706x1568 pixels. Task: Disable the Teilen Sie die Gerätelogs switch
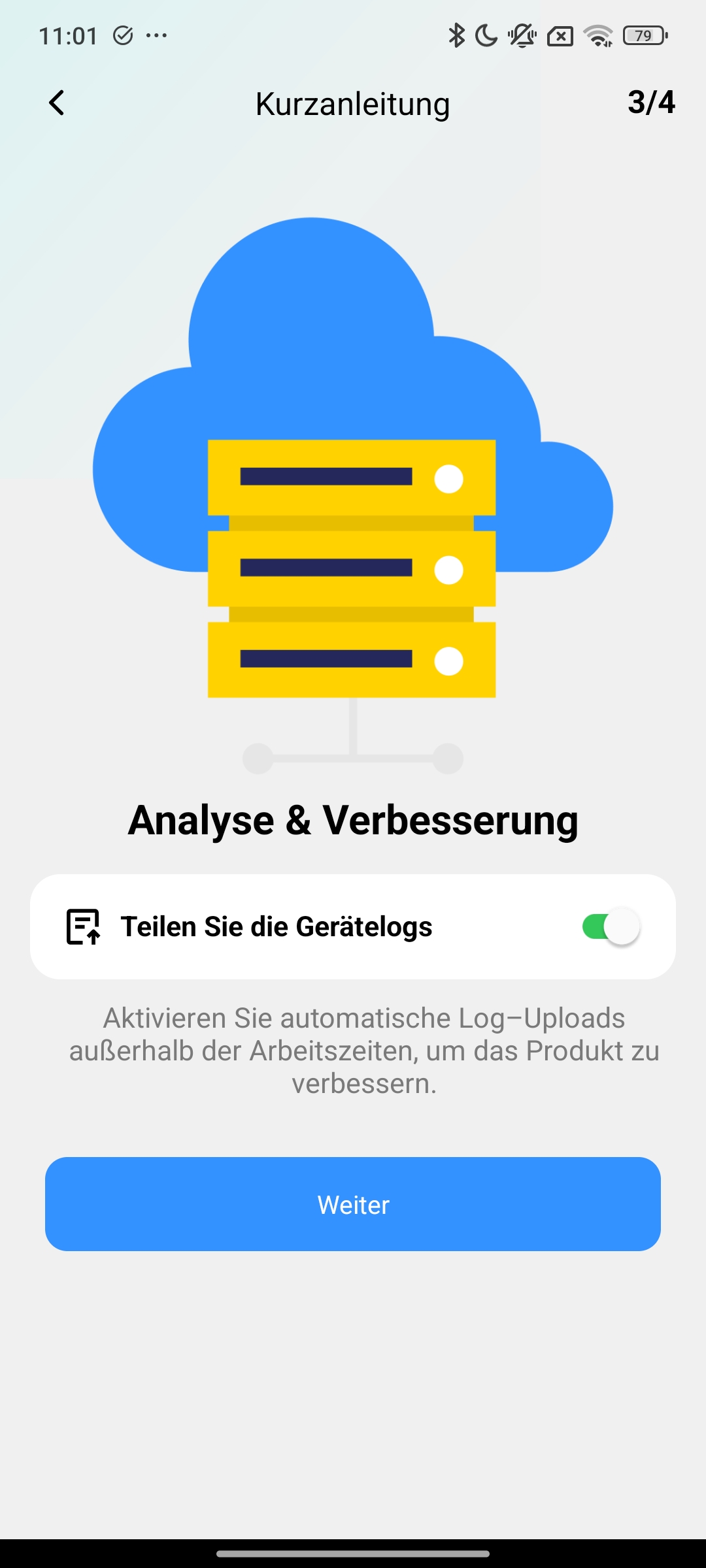(x=611, y=926)
